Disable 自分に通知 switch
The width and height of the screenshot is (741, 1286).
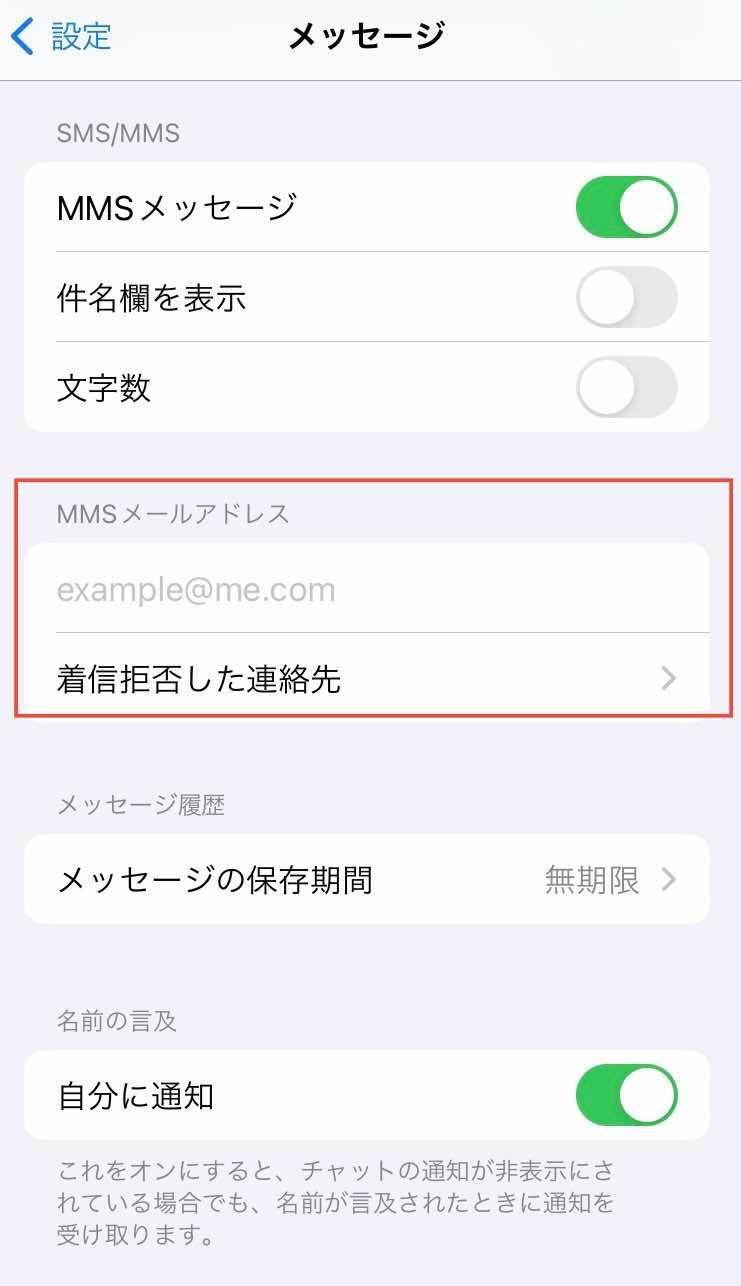[627, 1095]
